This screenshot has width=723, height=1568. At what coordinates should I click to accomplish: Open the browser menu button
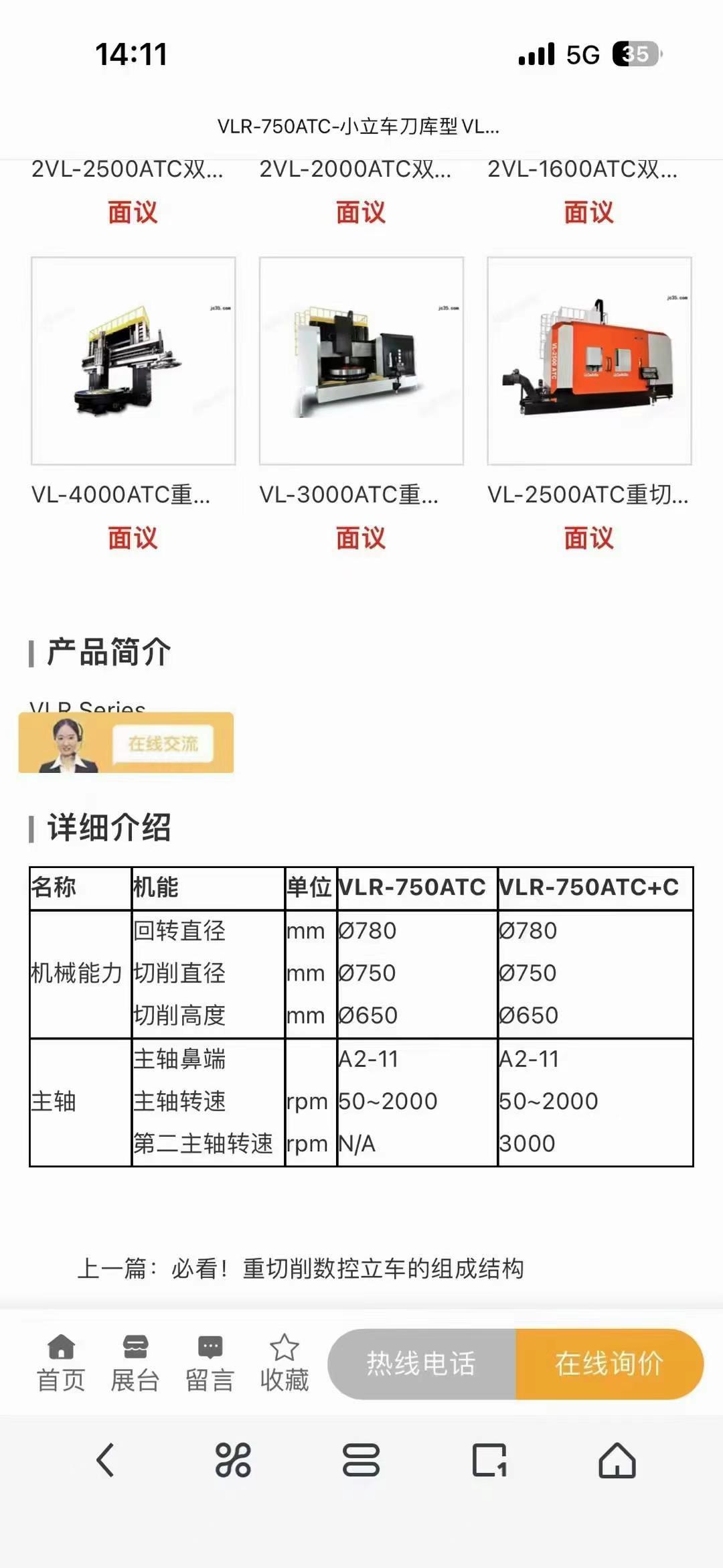(x=361, y=1460)
